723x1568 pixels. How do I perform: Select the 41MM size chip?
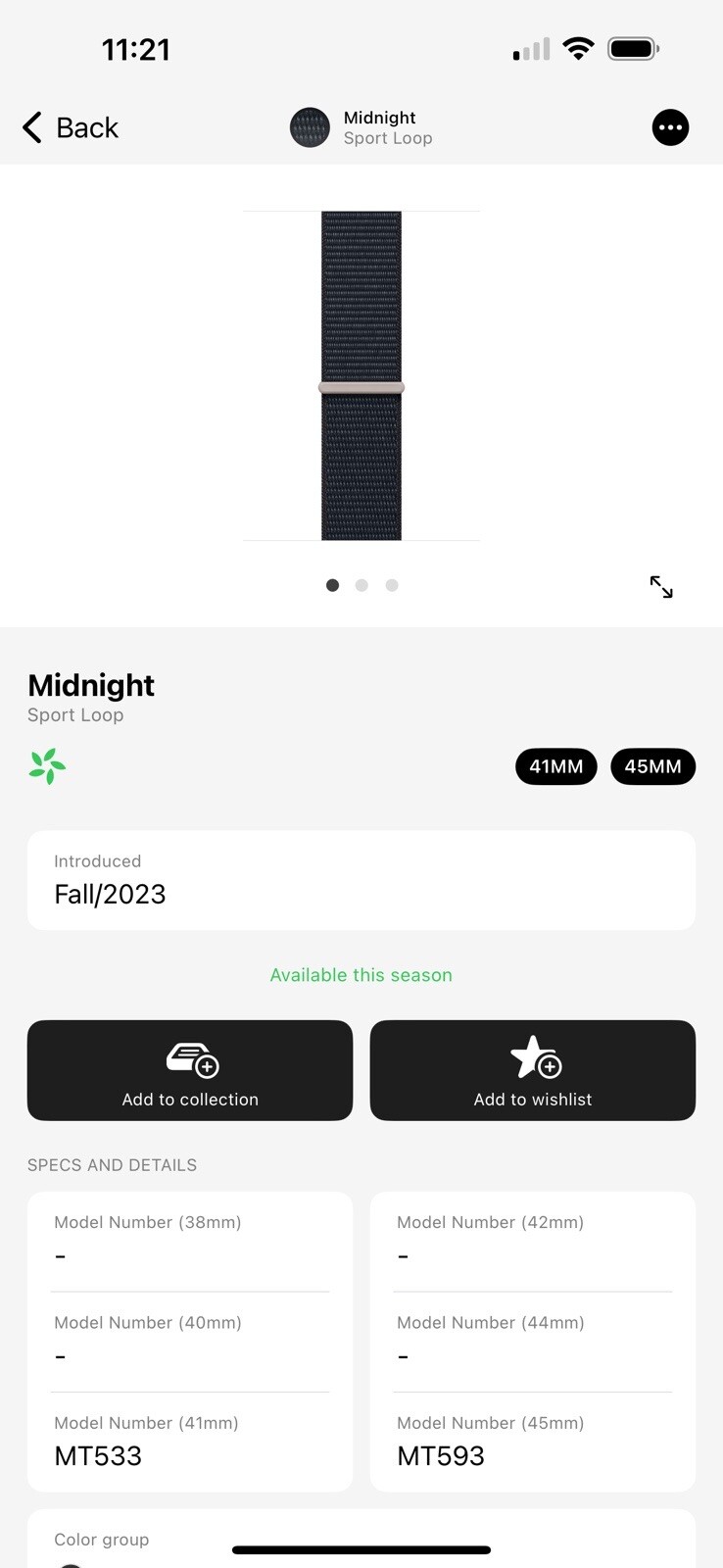pyautogui.click(x=555, y=766)
